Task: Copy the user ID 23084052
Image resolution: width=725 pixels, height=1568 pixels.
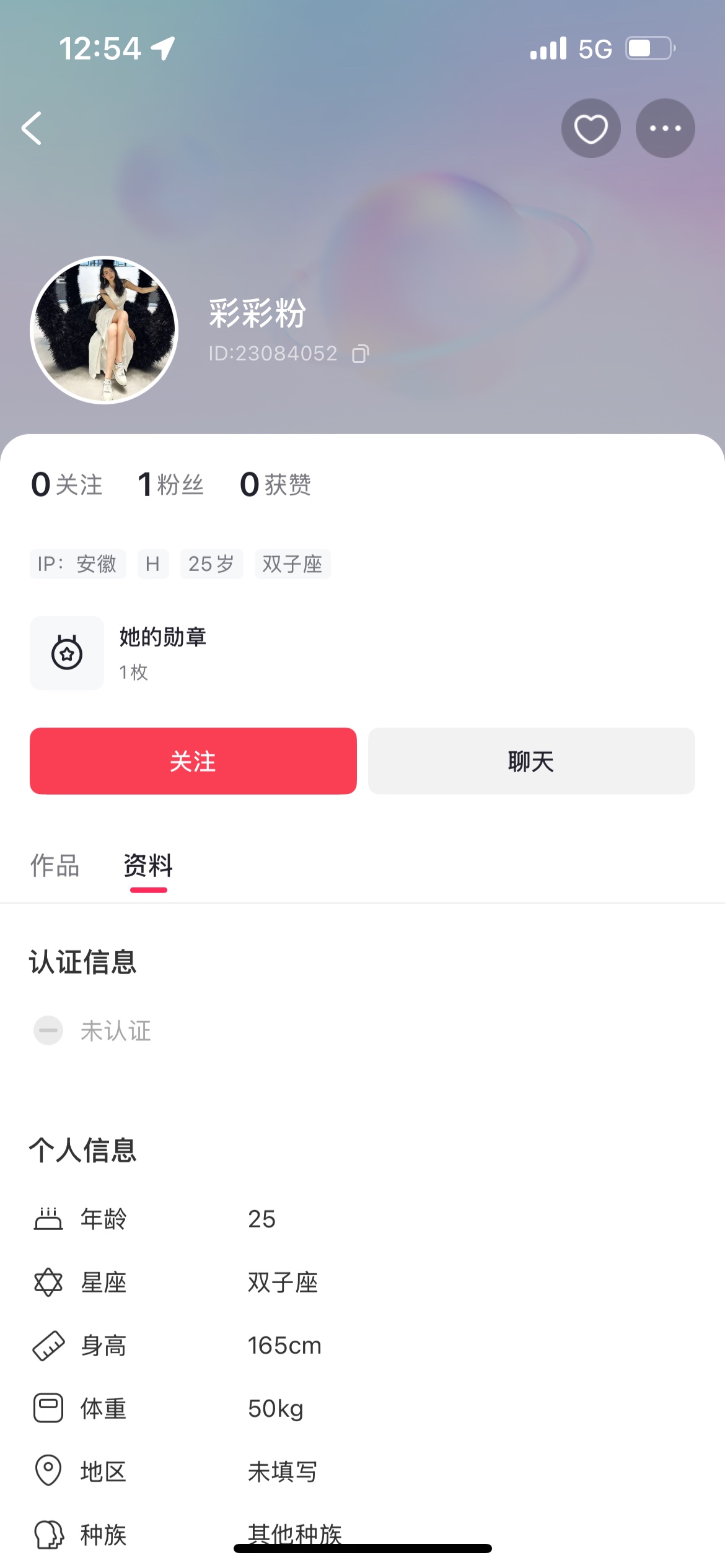Action: (x=360, y=354)
